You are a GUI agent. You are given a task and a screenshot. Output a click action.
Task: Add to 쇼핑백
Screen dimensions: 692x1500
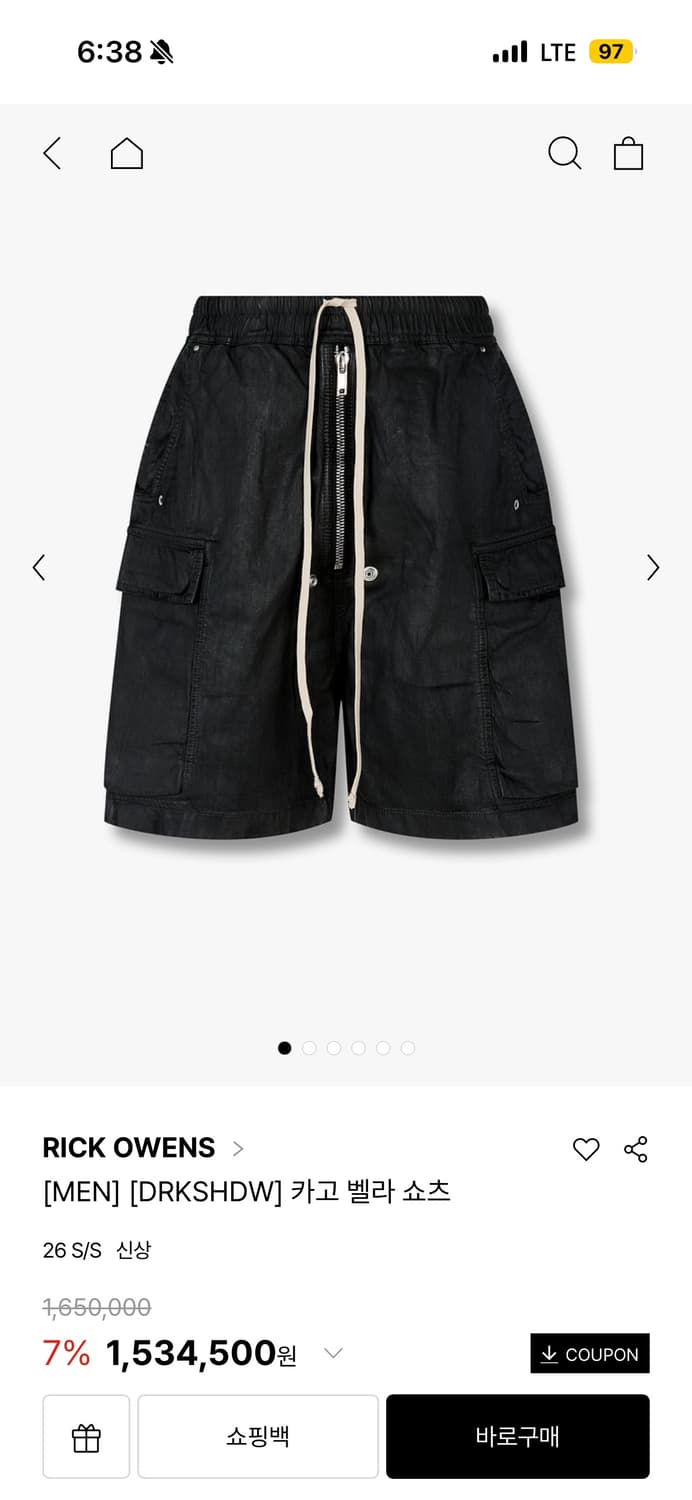[258, 1437]
